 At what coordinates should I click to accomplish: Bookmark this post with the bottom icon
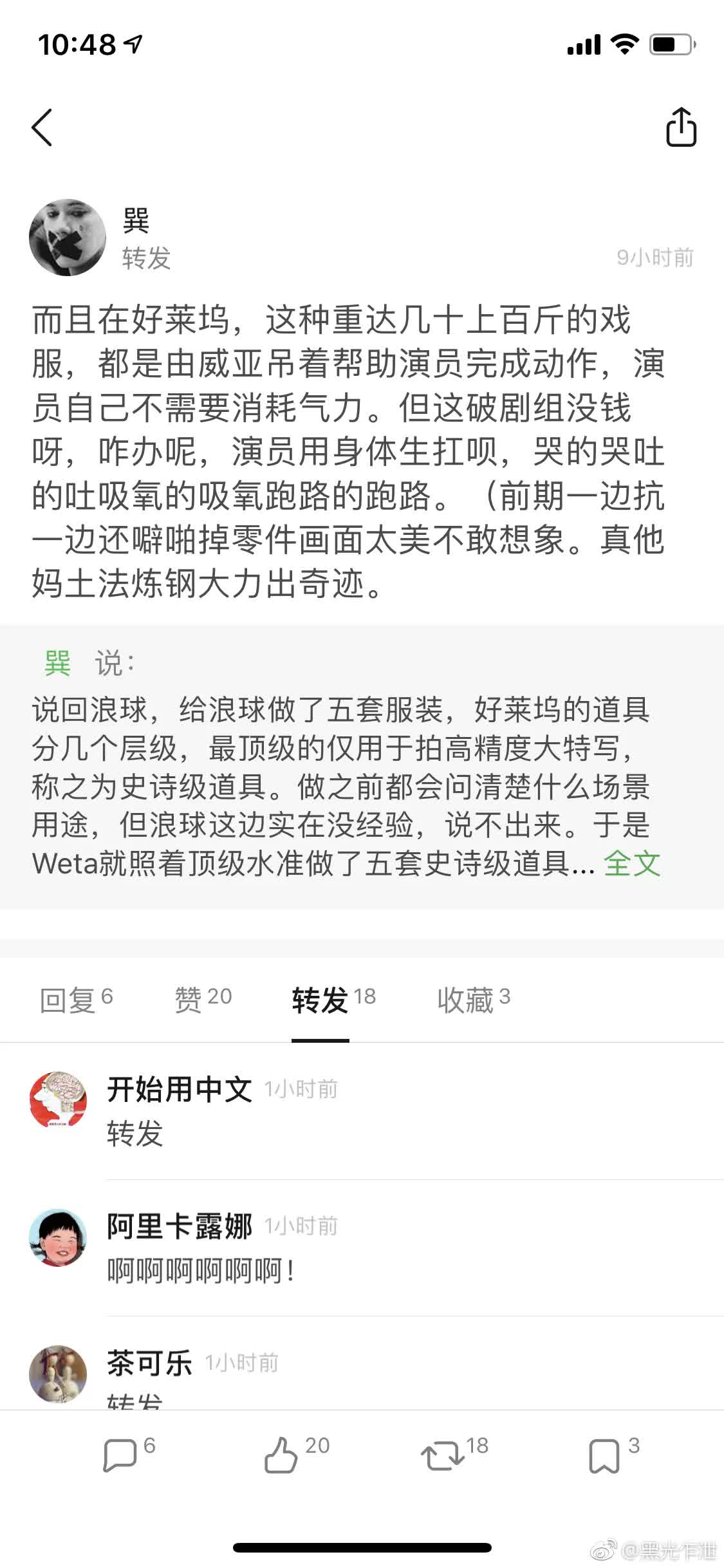click(x=604, y=1456)
